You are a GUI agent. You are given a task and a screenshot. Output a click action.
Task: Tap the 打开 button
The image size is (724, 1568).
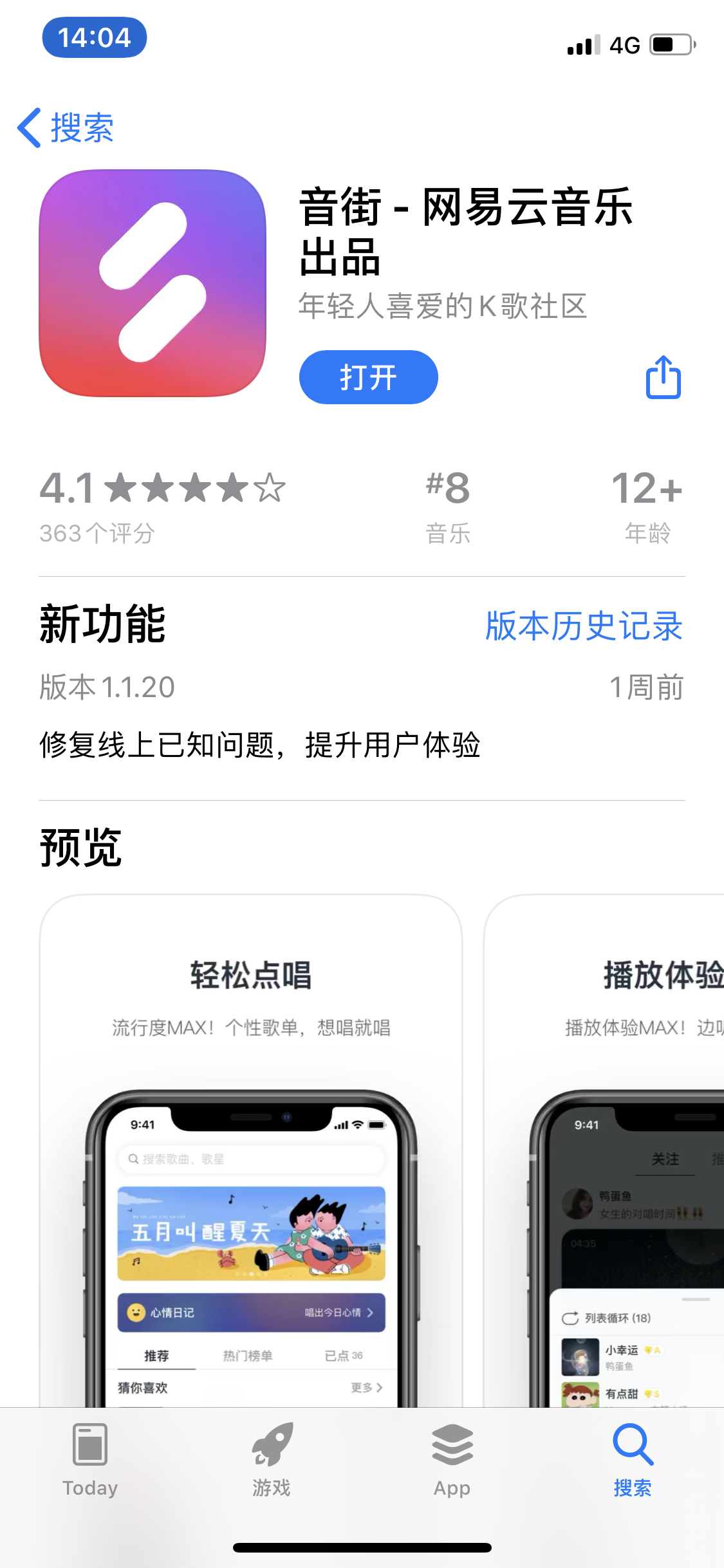[x=368, y=377]
